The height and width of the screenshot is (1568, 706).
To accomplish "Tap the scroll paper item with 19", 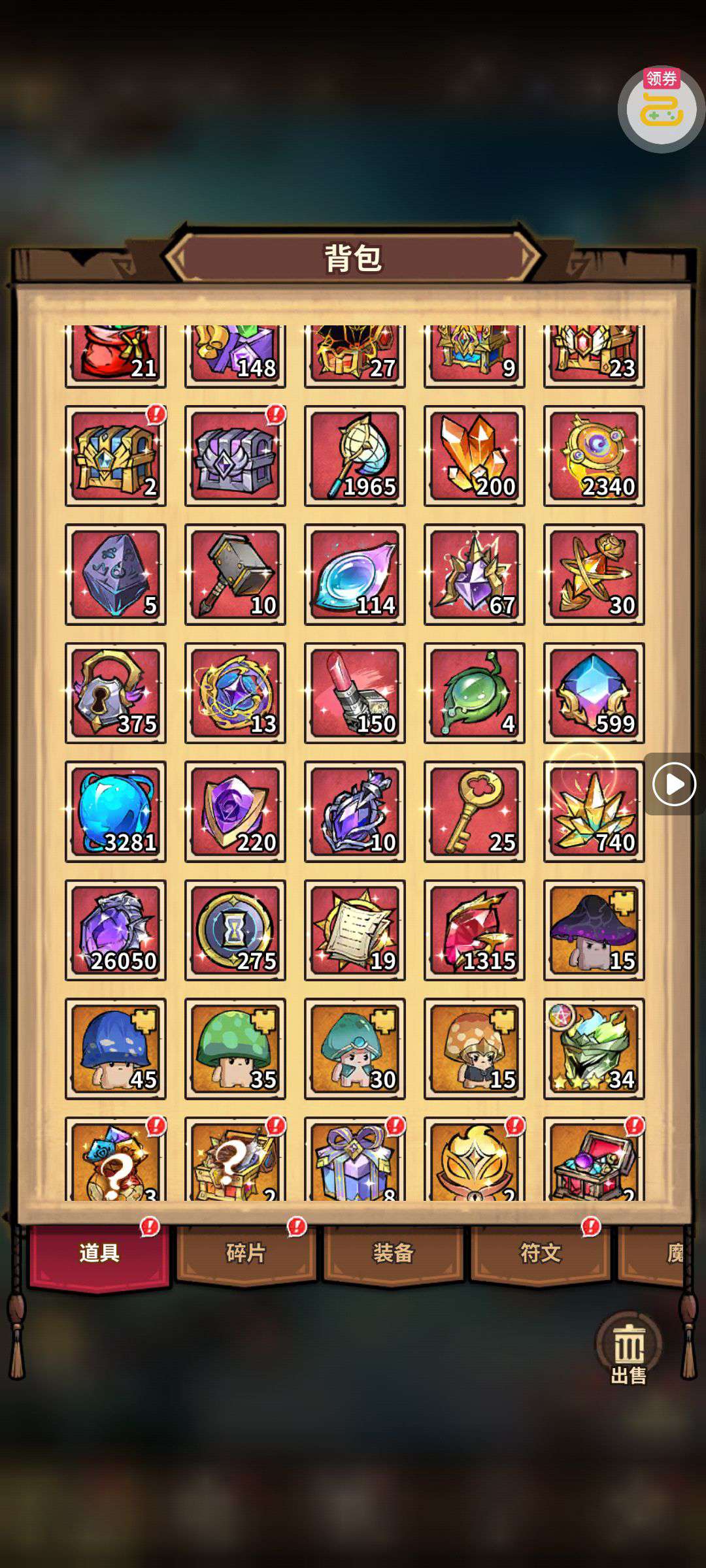I will pyautogui.click(x=354, y=930).
